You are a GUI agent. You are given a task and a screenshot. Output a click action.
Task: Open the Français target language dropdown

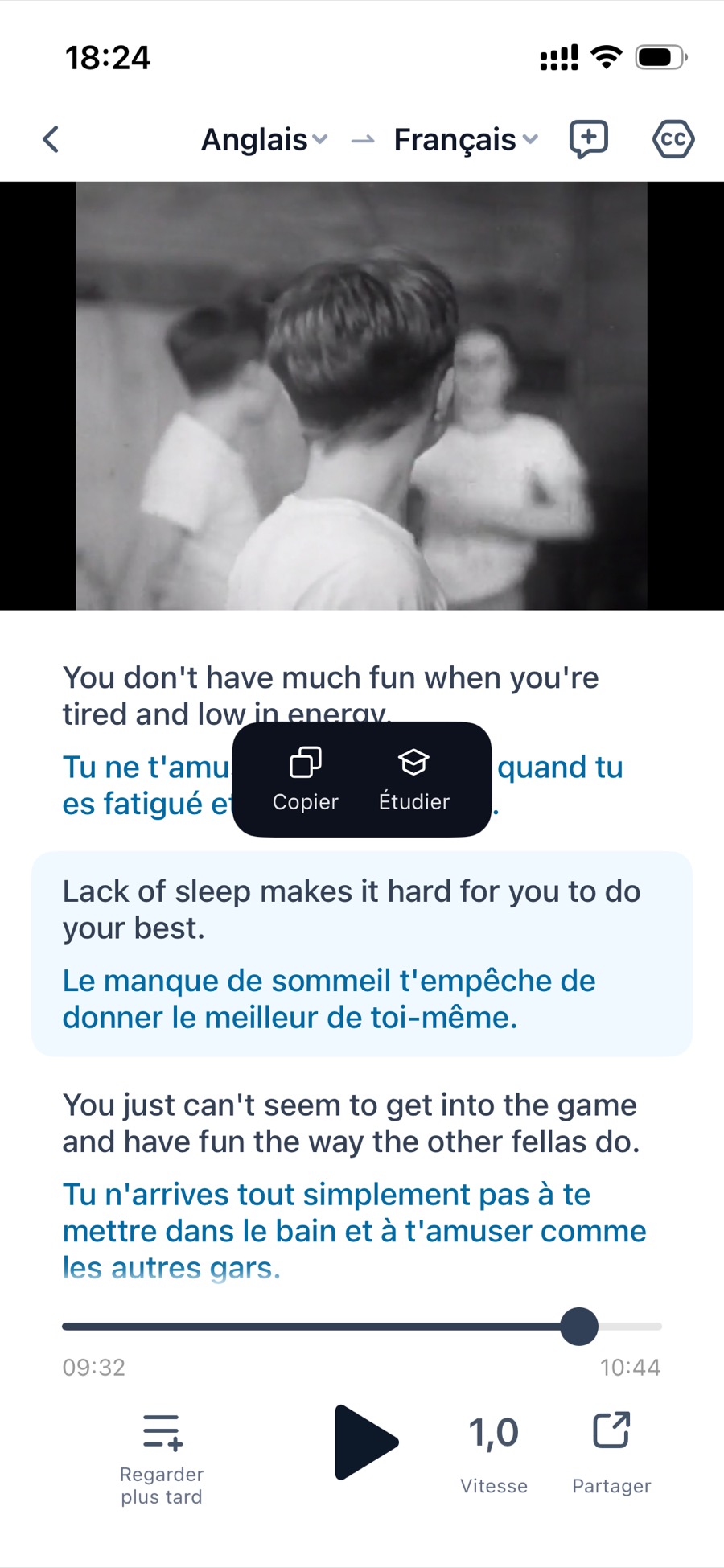tap(465, 140)
